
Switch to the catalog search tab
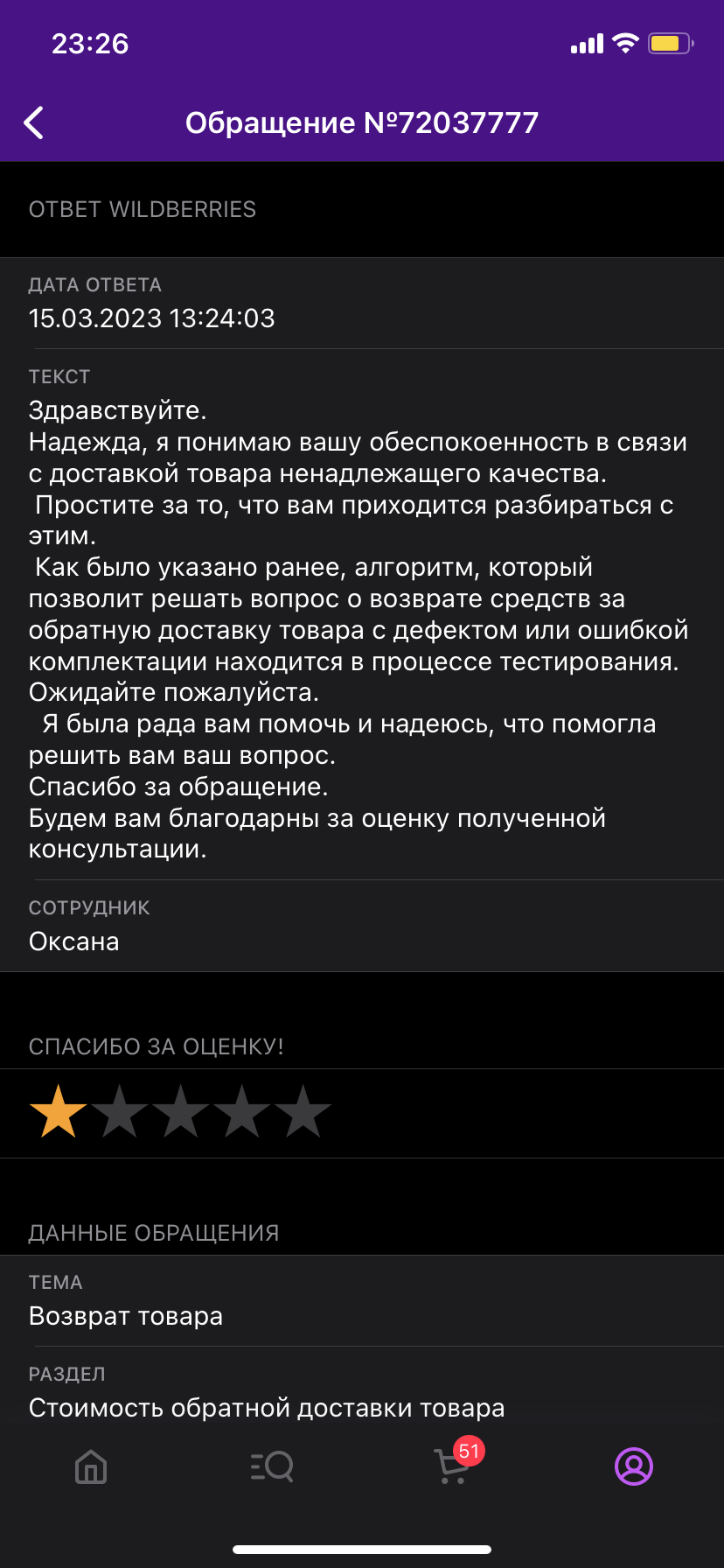click(272, 1466)
